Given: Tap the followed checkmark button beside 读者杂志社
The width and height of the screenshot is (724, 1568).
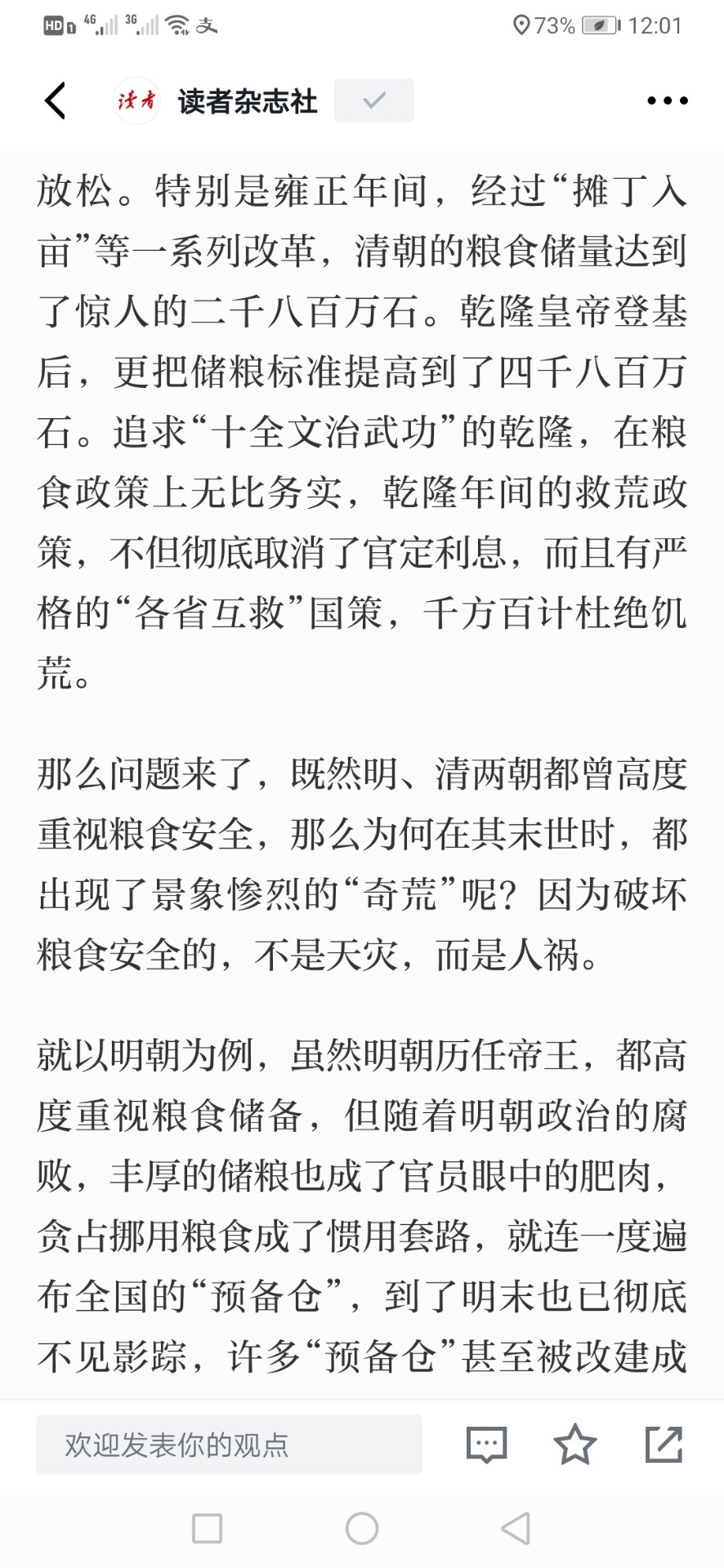Looking at the screenshot, I should pyautogui.click(x=373, y=100).
